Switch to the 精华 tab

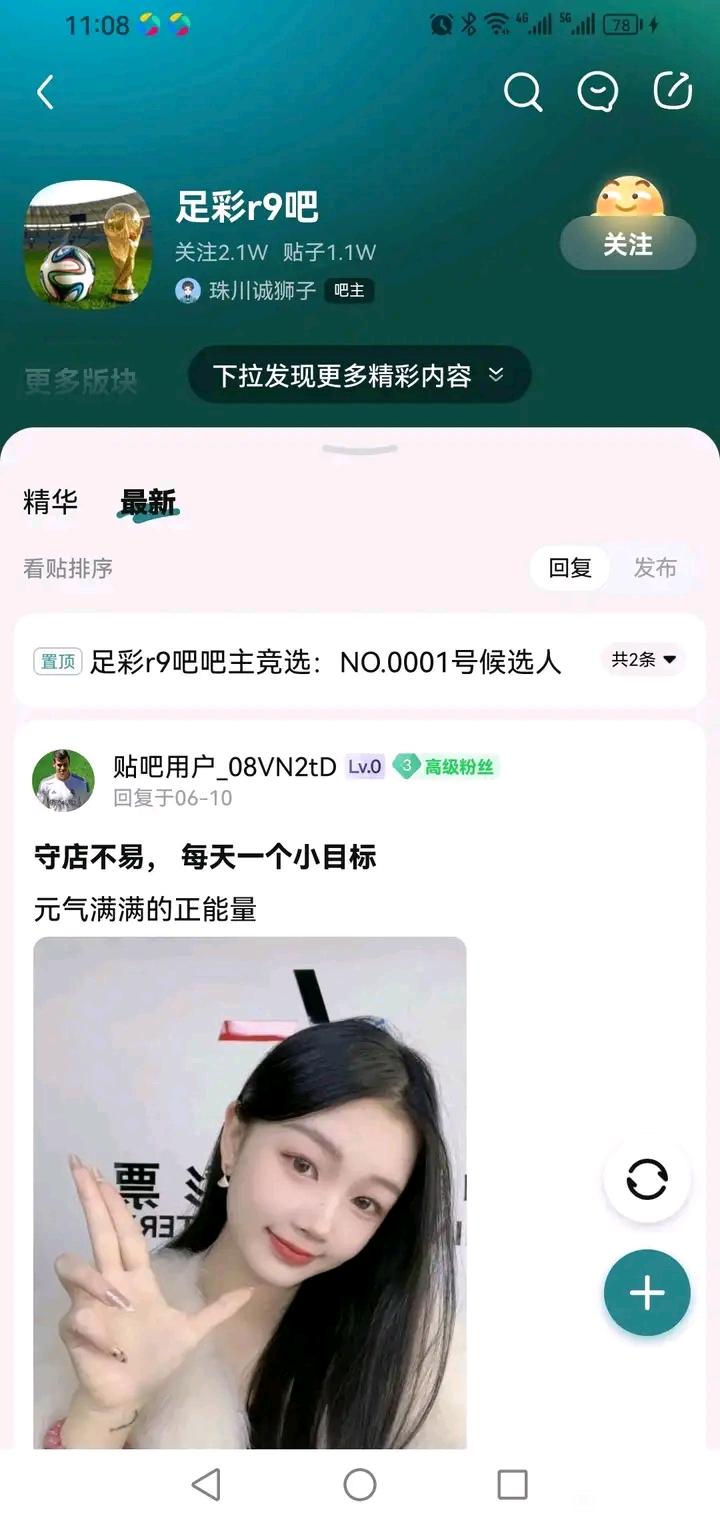pos(50,502)
